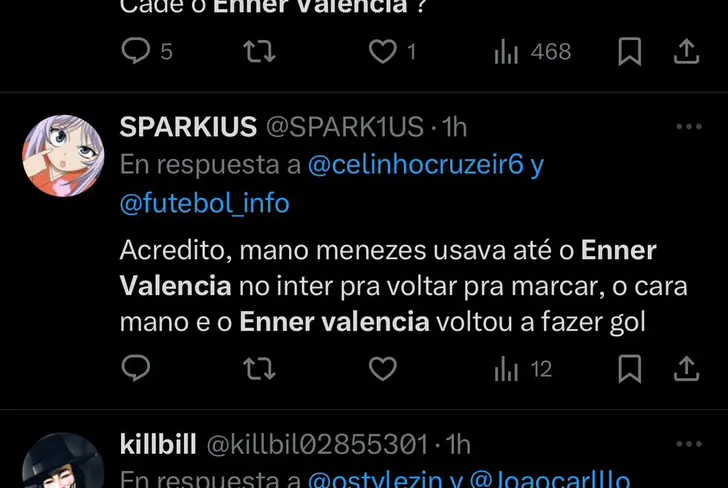Open SPARKIUS profile picture

pos(64,155)
